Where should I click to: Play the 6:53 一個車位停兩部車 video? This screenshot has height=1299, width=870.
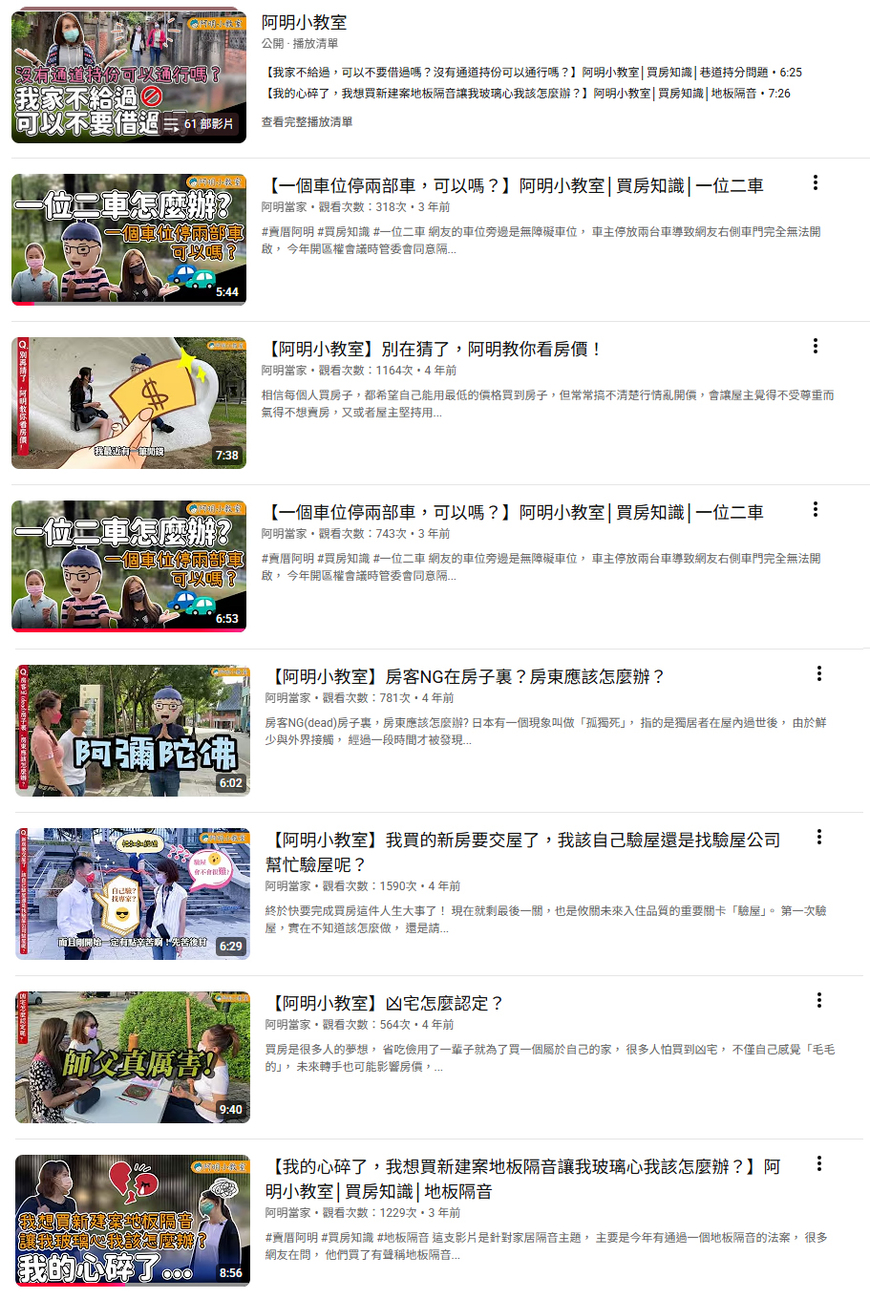click(128, 566)
